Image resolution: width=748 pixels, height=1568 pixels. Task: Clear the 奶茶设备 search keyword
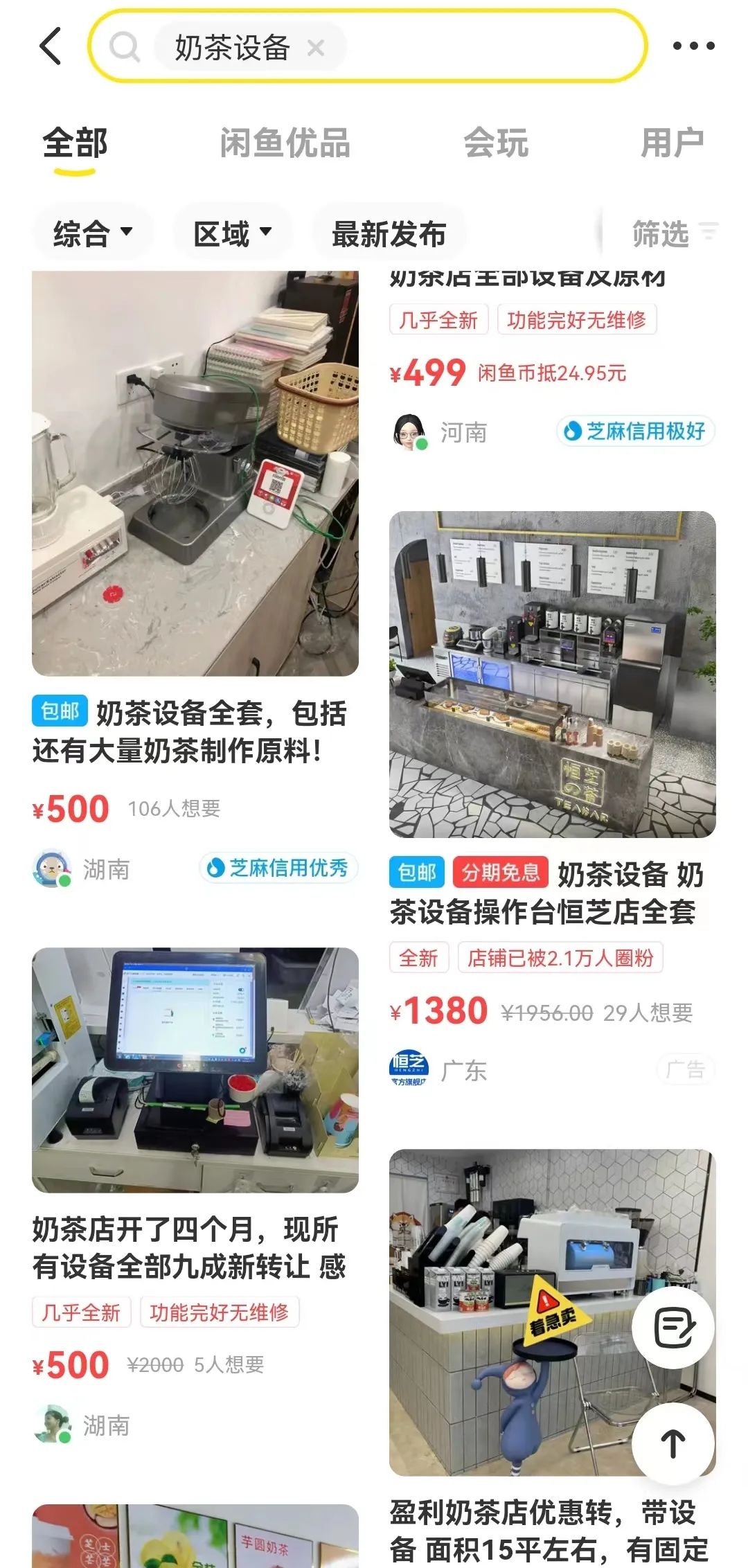pyautogui.click(x=316, y=48)
